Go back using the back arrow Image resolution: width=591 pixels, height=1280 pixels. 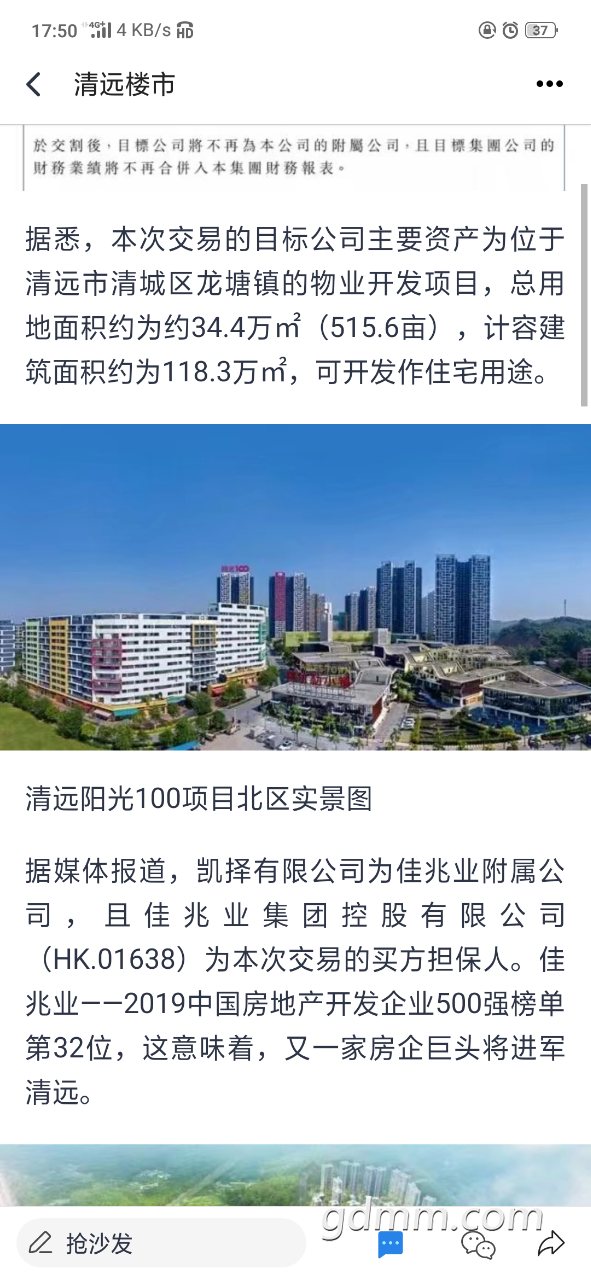pos(34,85)
